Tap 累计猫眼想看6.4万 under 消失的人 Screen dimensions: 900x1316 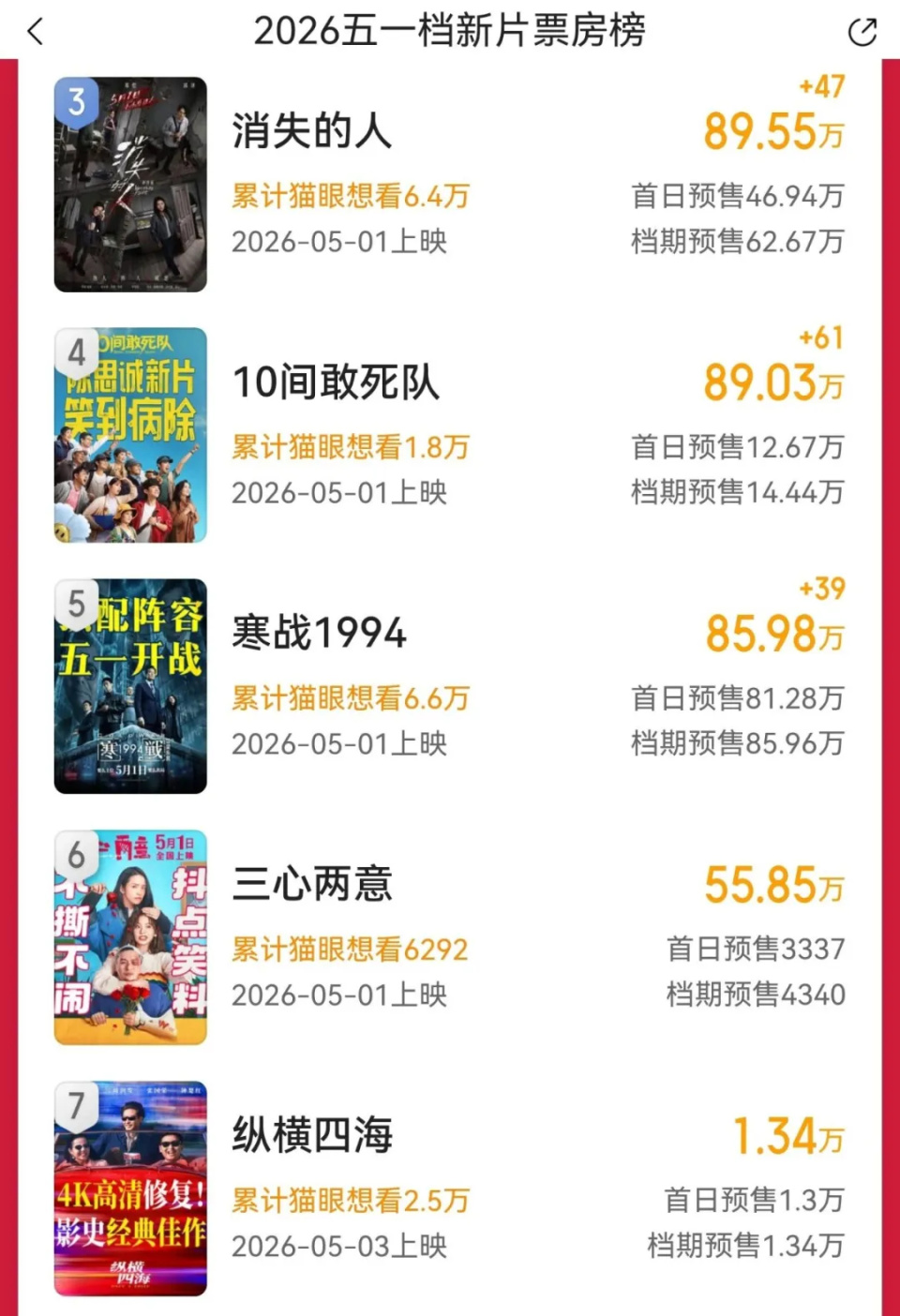pyautogui.click(x=350, y=196)
